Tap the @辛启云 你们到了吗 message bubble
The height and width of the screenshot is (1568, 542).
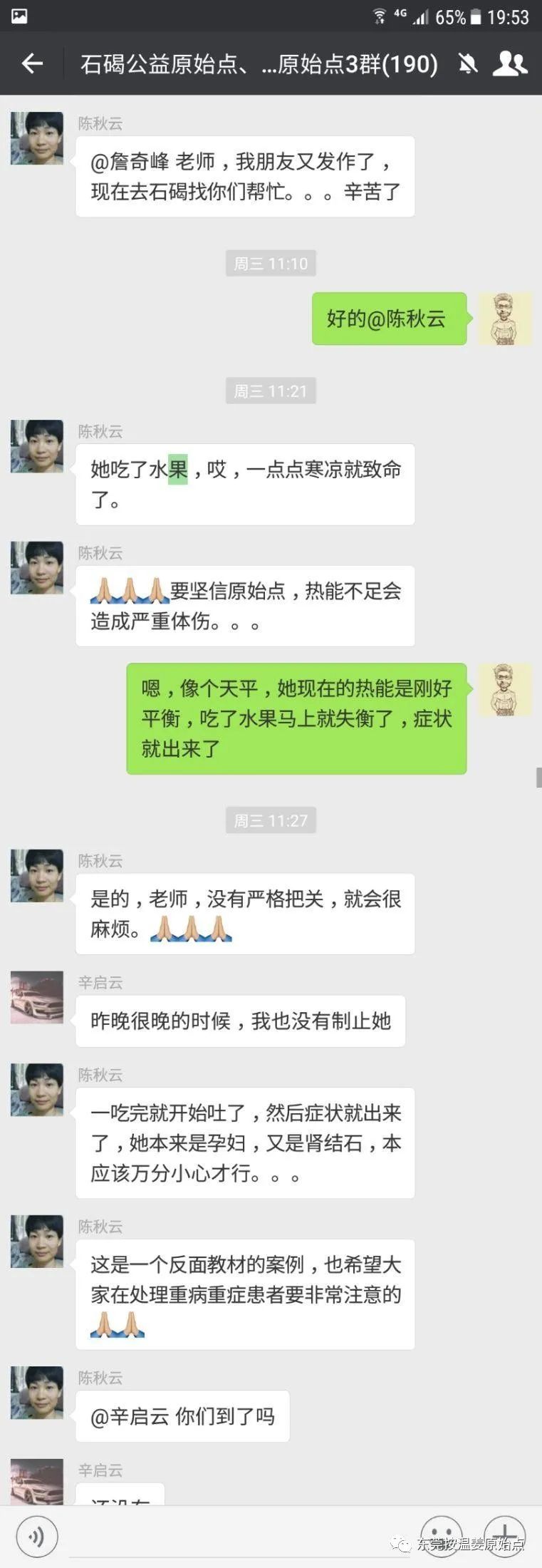click(x=182, y=1416)
